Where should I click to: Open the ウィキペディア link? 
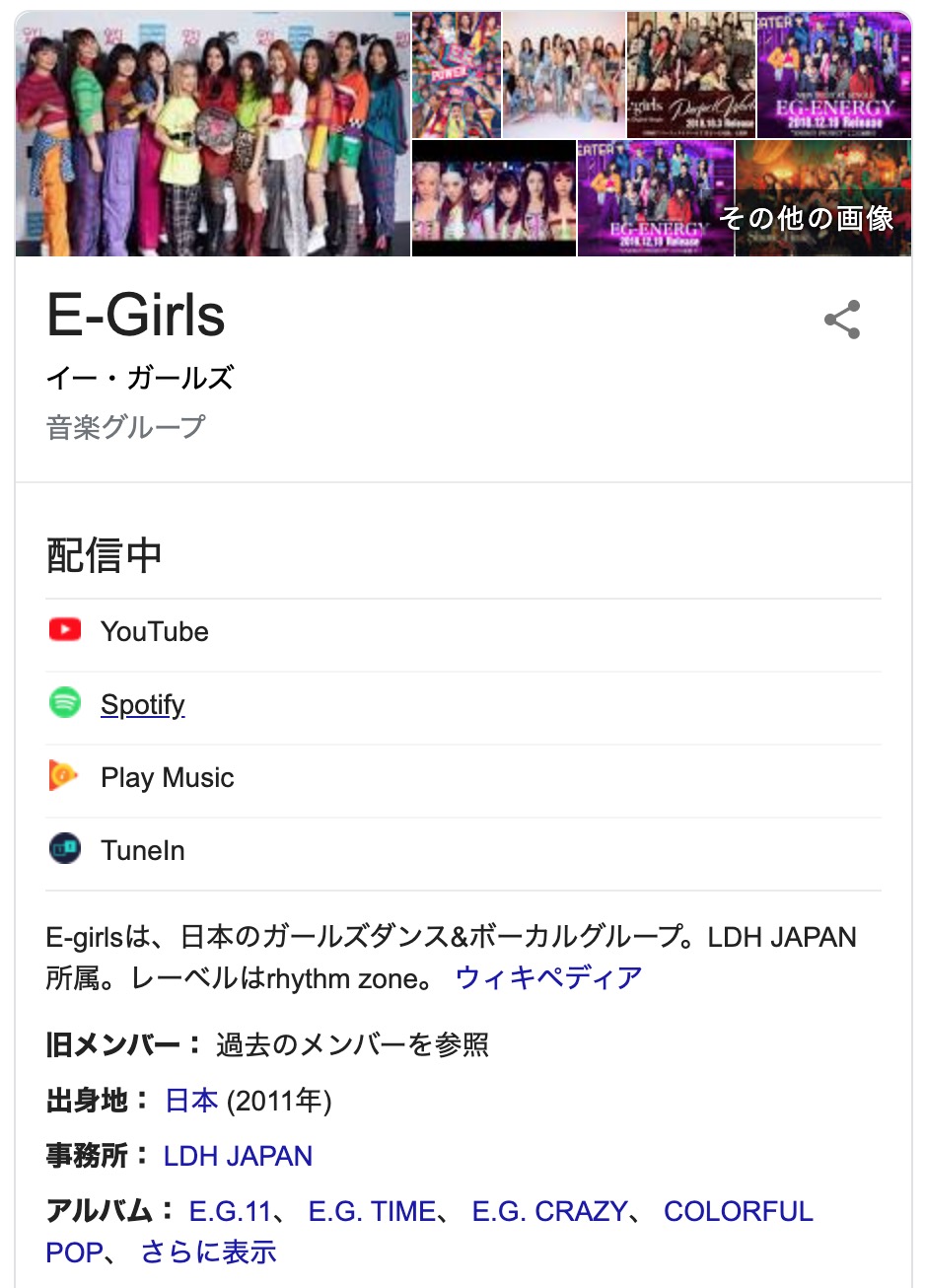point(548,977)
